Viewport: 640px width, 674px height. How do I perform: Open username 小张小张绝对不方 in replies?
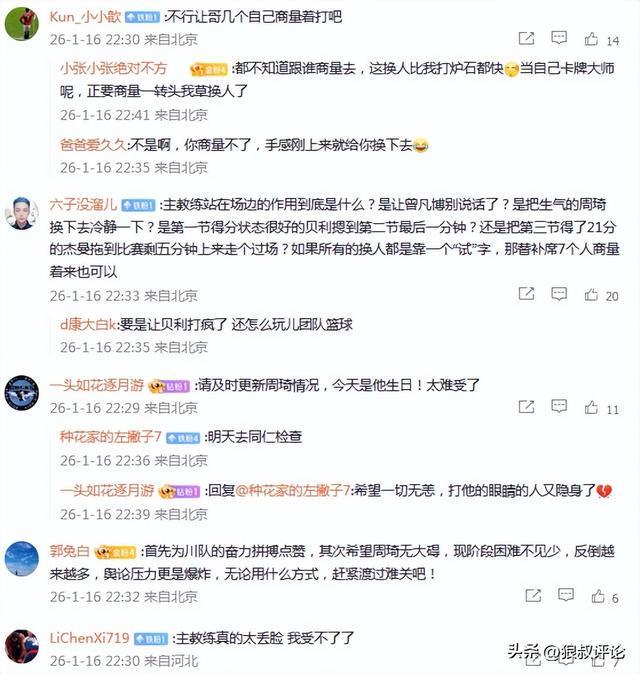tap(113, 69)
